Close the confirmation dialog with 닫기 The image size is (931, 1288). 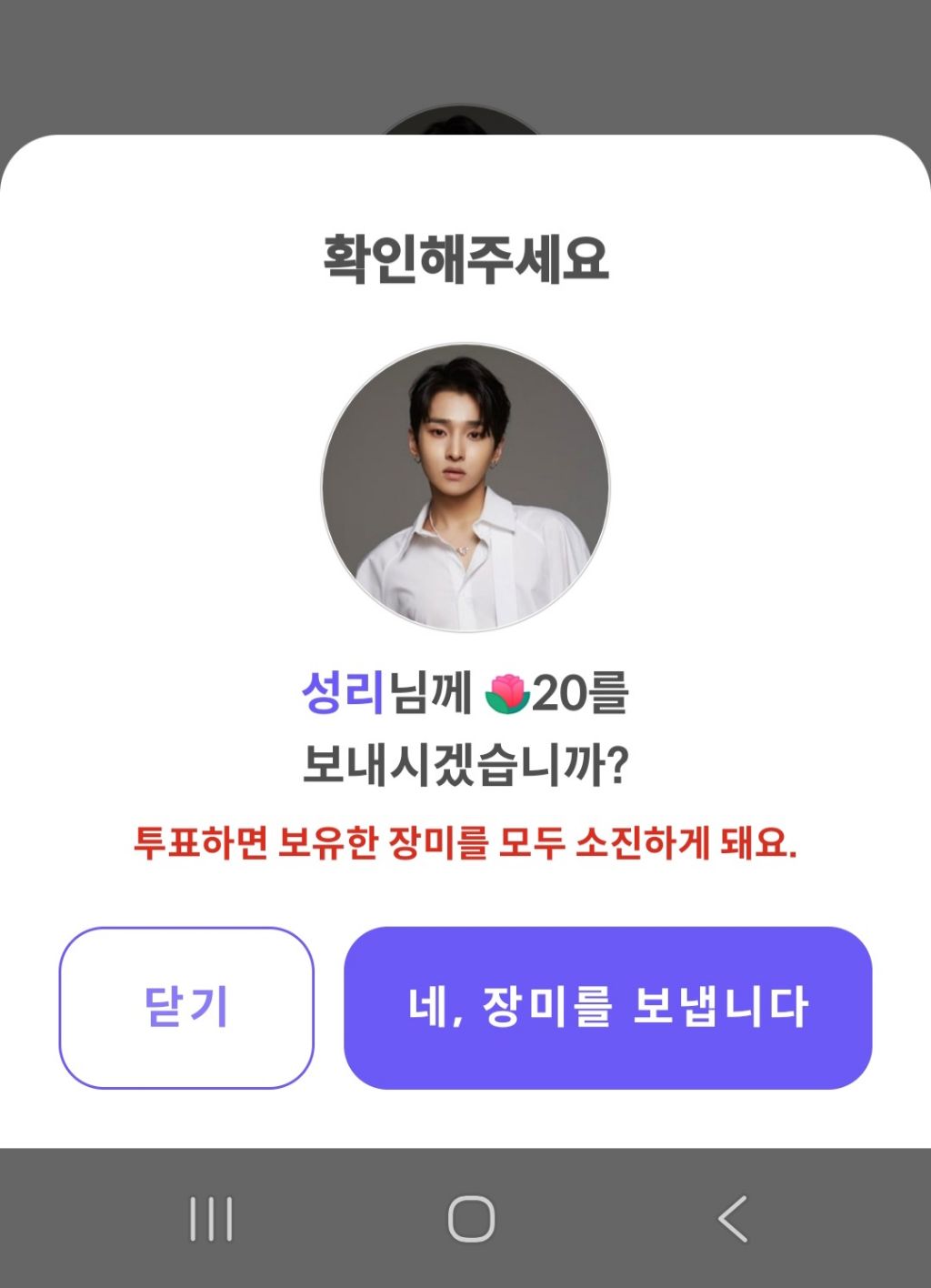[186, 1007]
